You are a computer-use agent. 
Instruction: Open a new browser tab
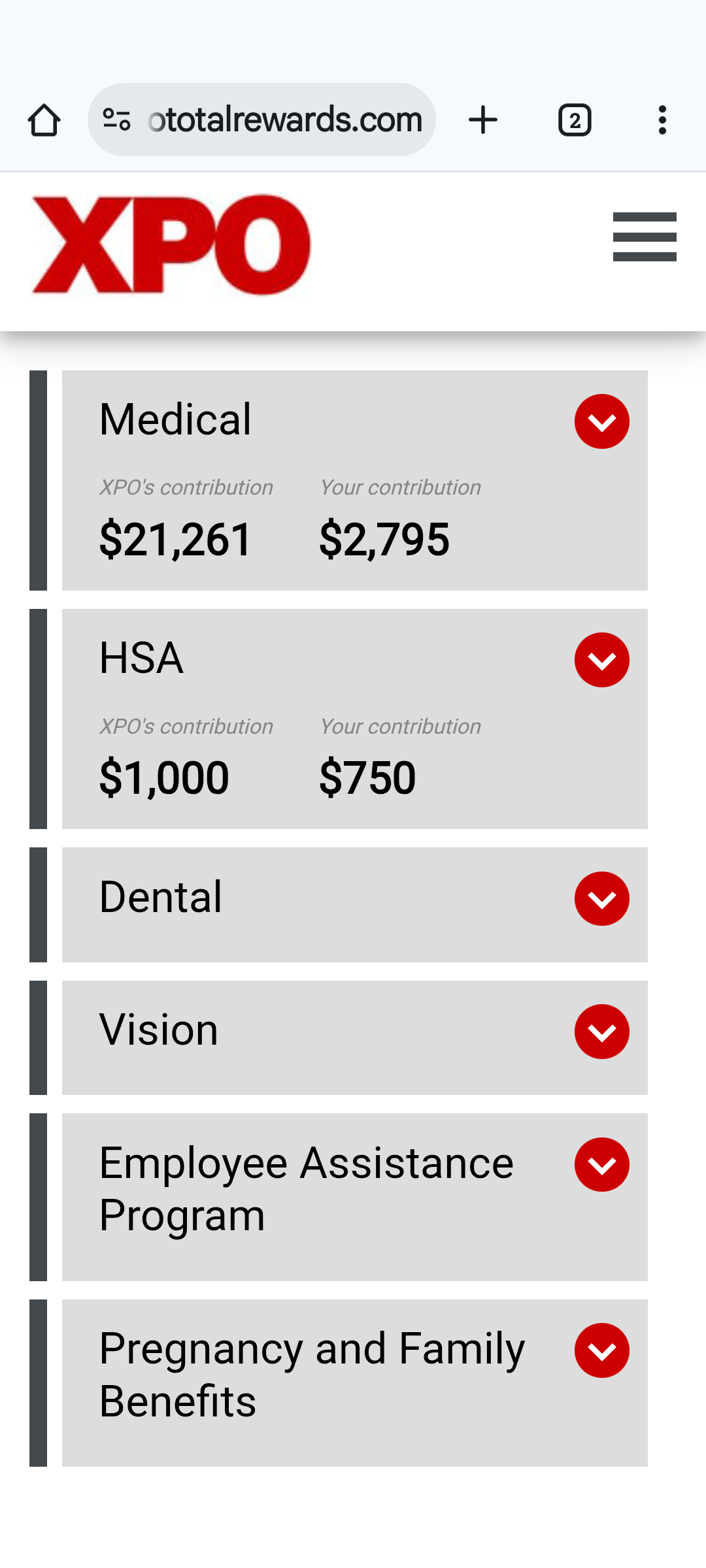(x=483, y=120)
